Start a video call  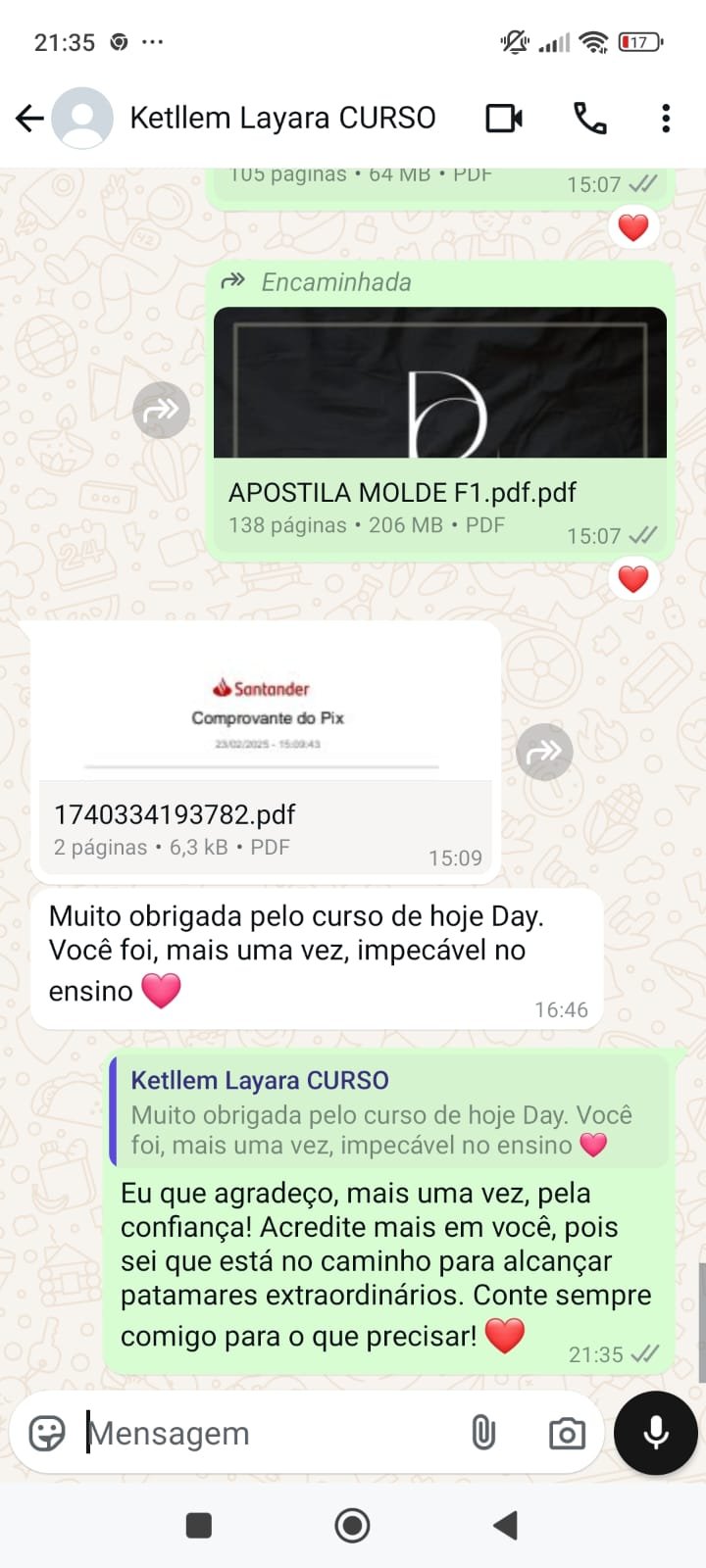[x=504, y=119]
